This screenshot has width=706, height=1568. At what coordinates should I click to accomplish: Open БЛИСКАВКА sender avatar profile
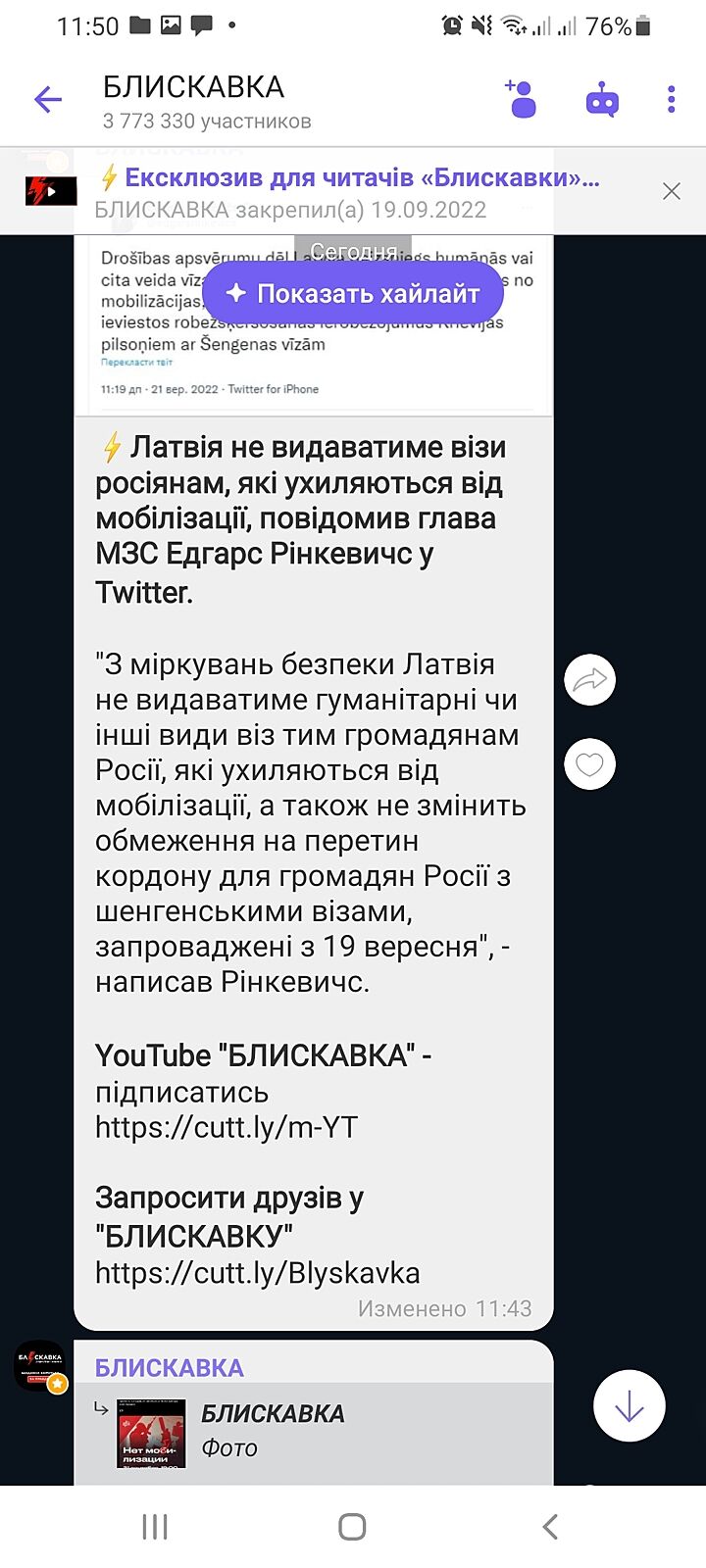pyautogui.click(x=40, y=1365)
